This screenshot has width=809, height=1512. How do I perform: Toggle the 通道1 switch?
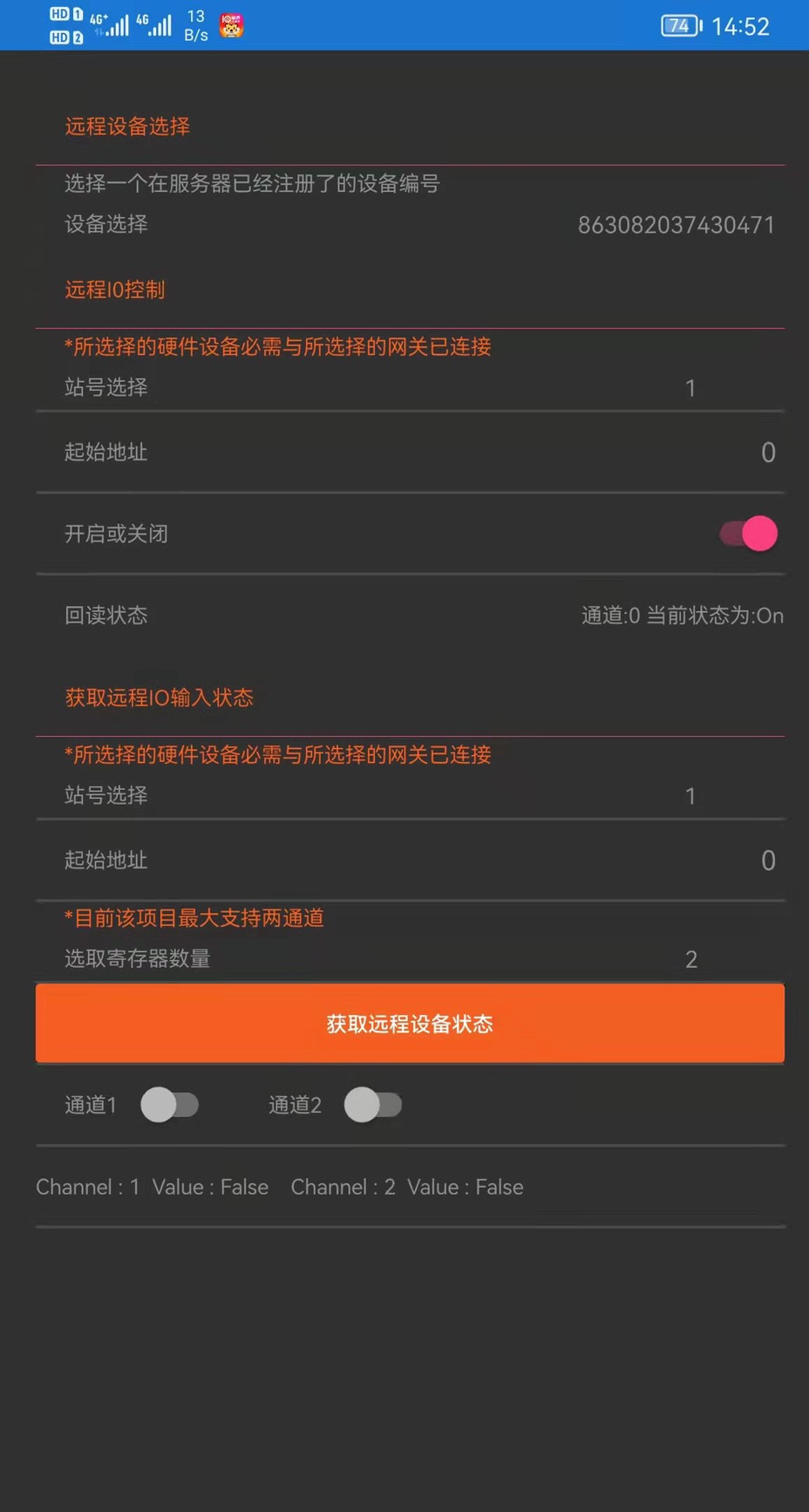[x=170, y=1105]
